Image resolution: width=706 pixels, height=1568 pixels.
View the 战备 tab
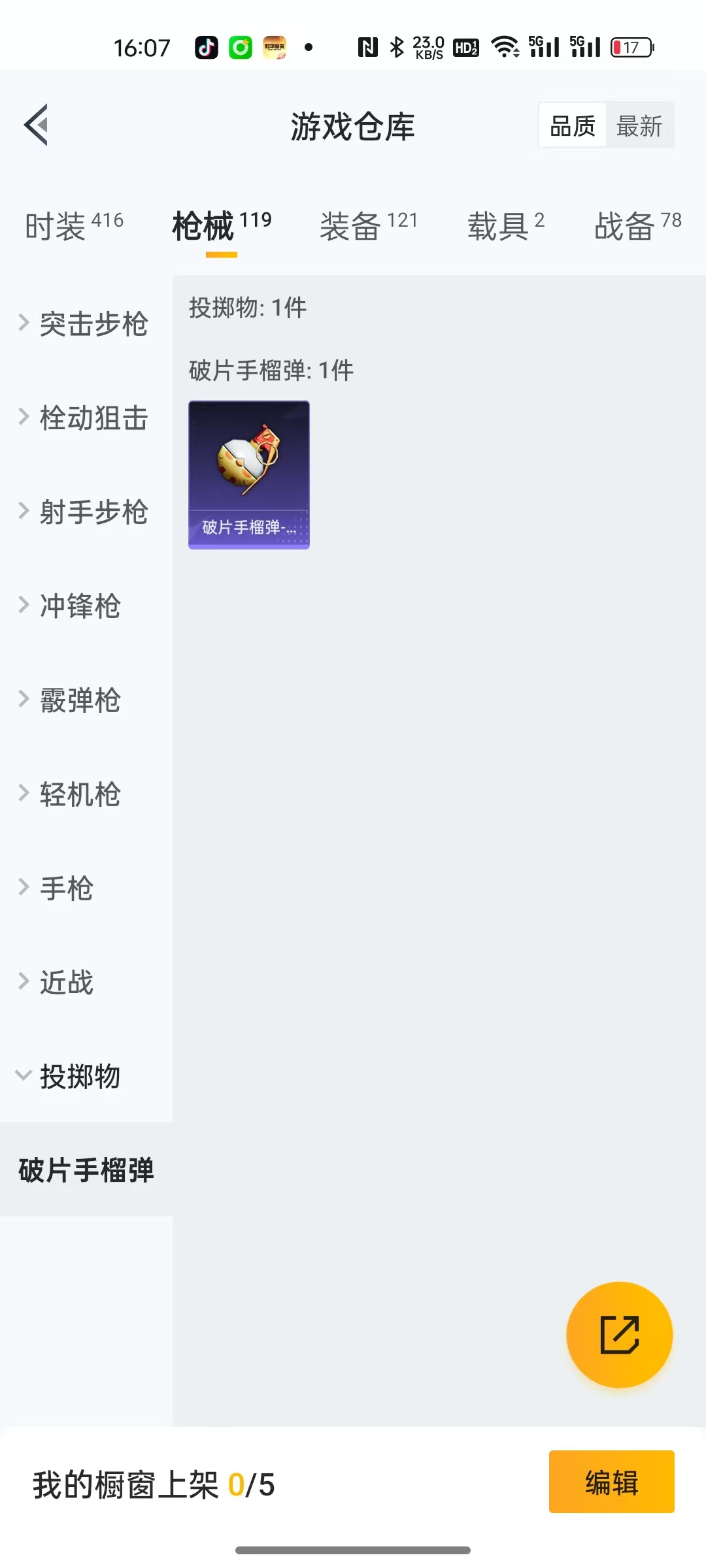point(637,225)
